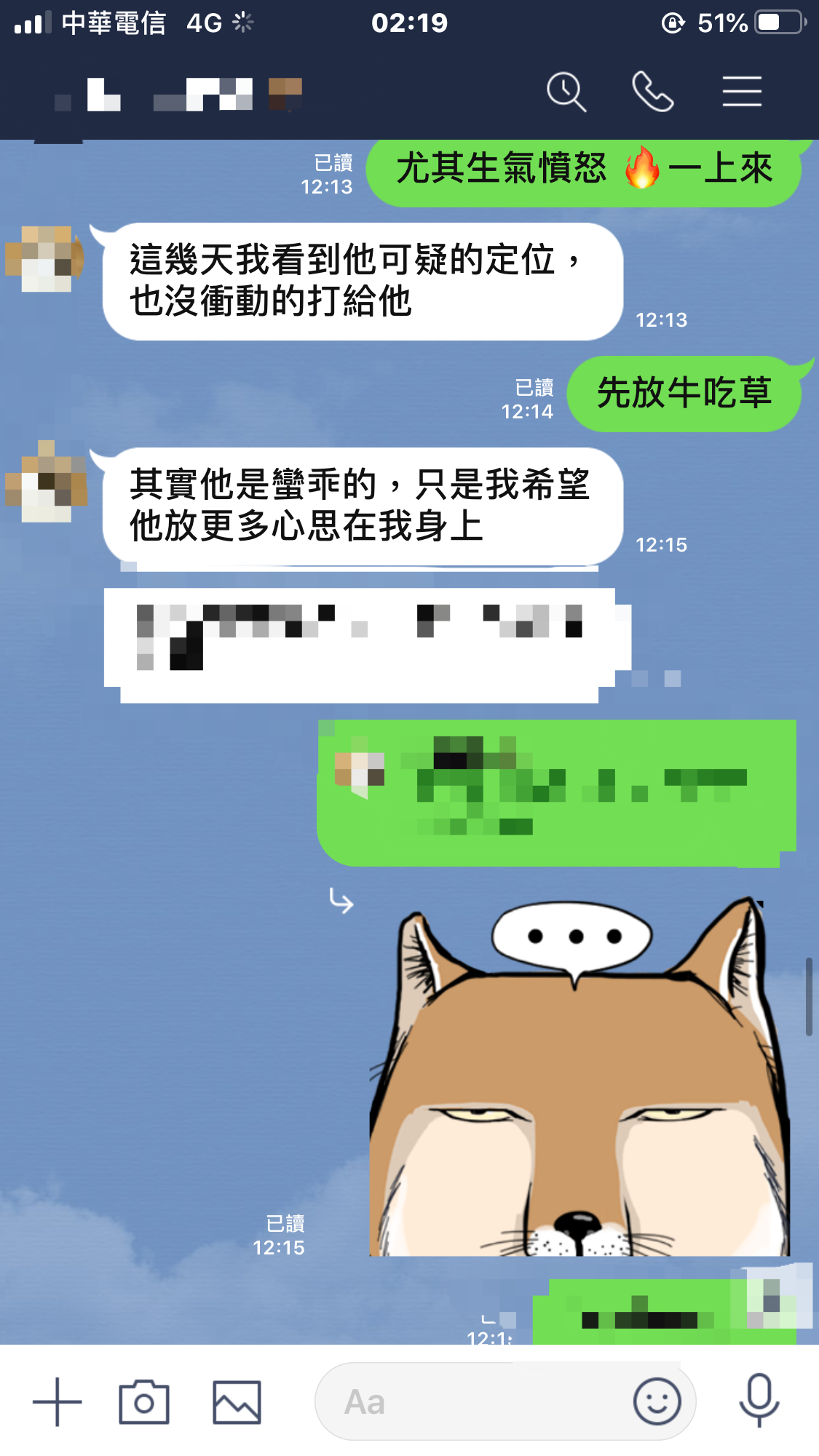Launch the camera from chat toolbar
The height and width of the screenshot is (1456, 819).
(x=144, y=1401)
